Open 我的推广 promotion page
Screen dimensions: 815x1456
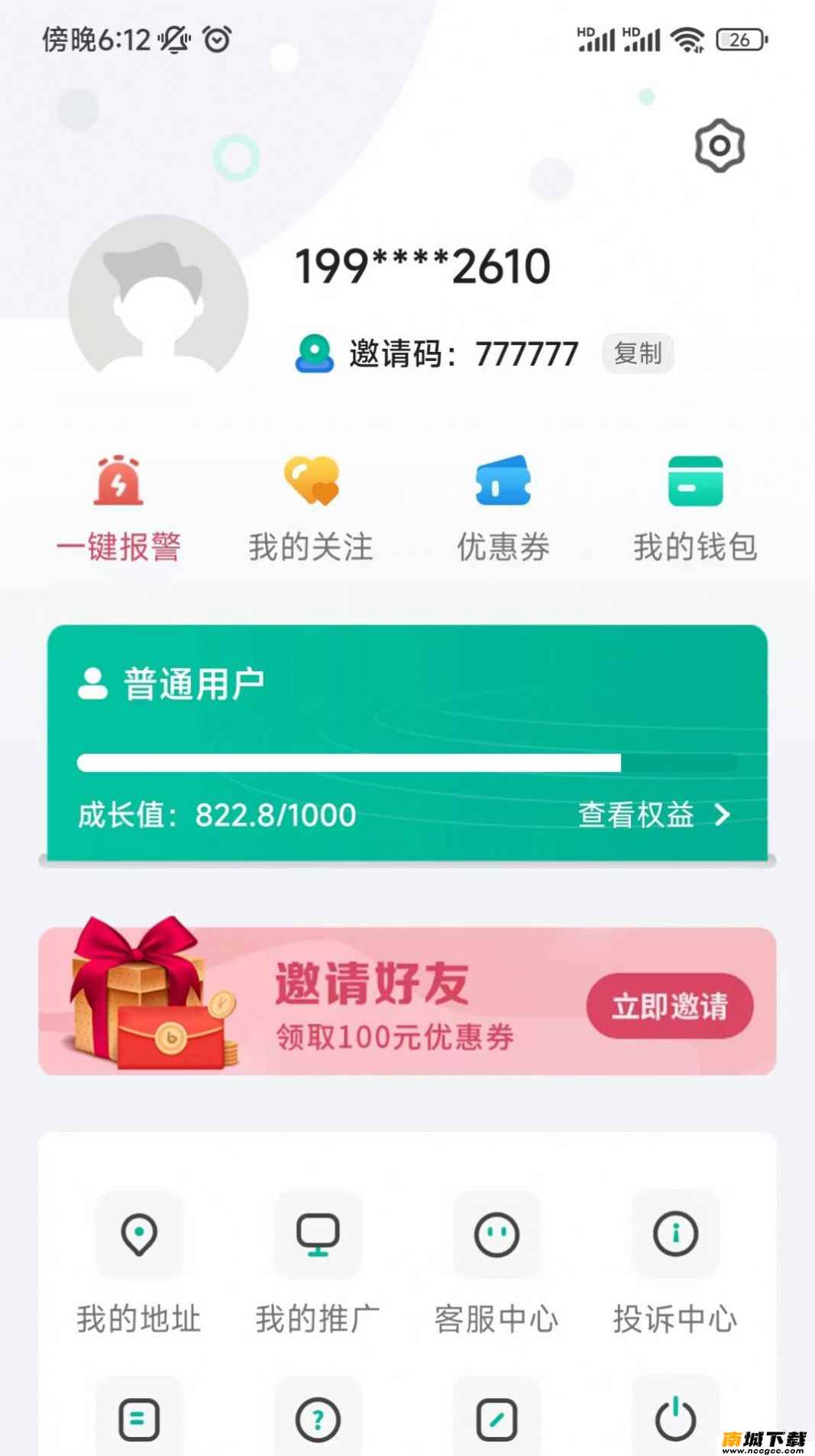[x=318, y=1261]
